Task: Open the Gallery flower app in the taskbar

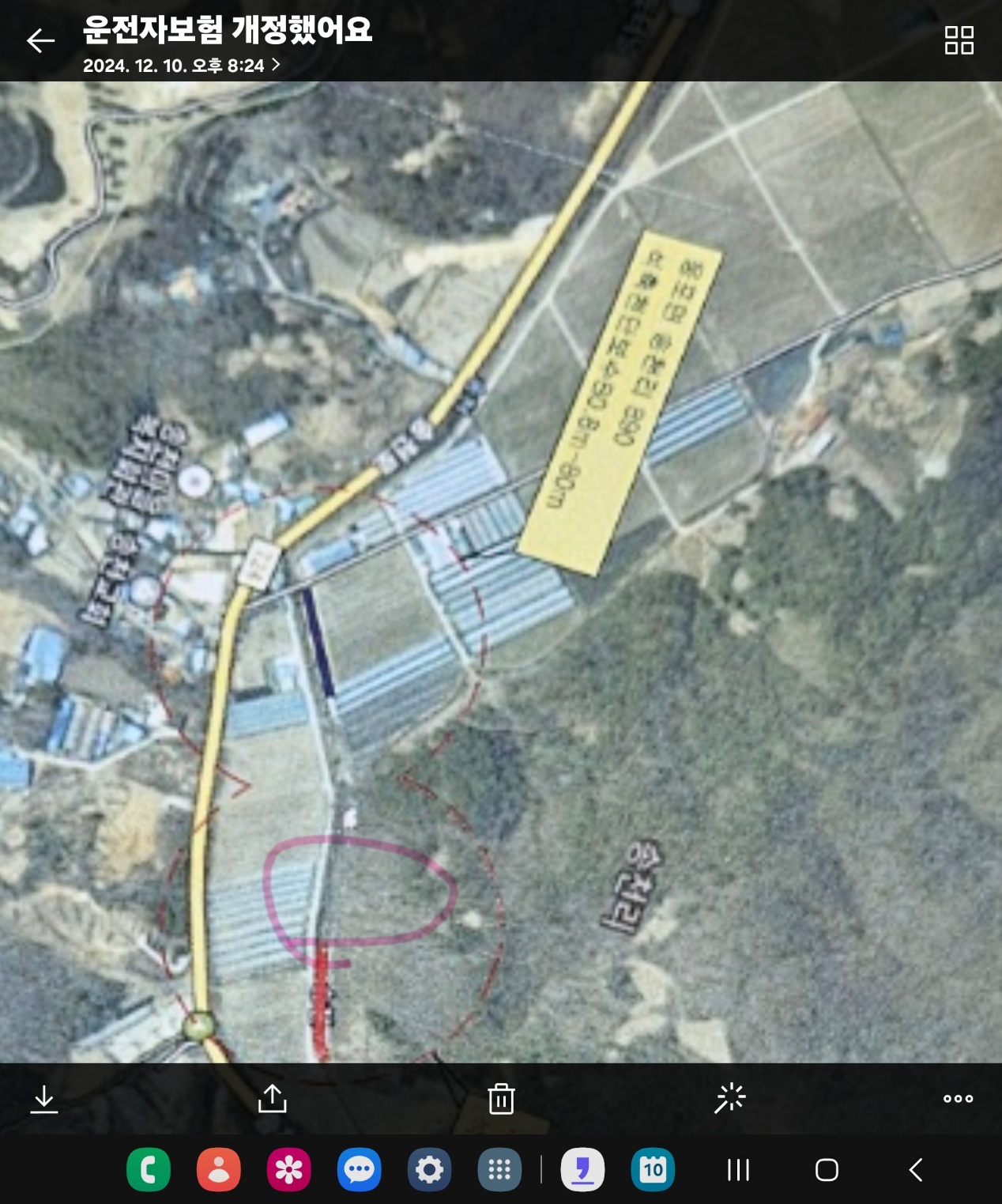Action: click(288, 1169)
